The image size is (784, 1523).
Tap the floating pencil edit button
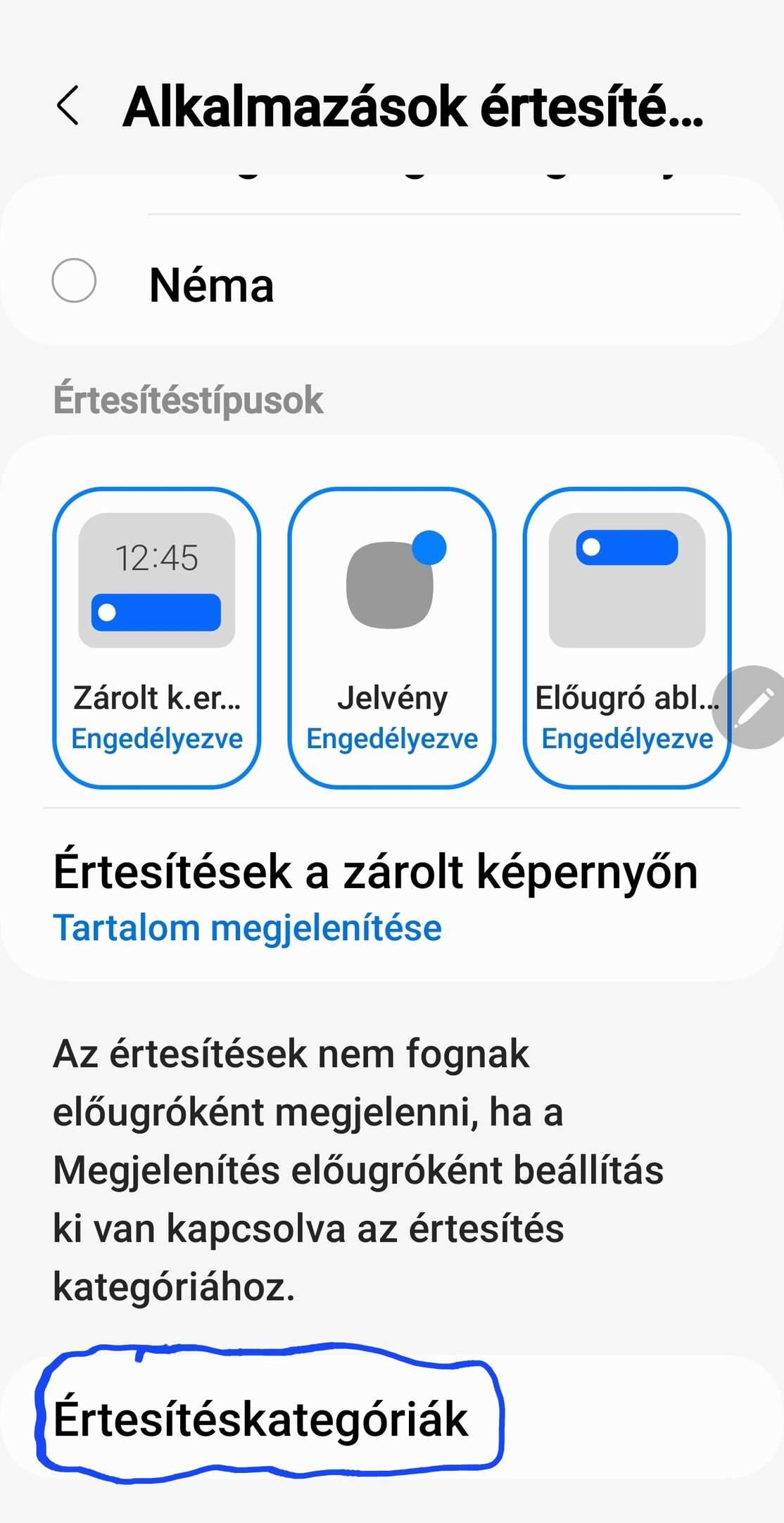coord(754,707)
